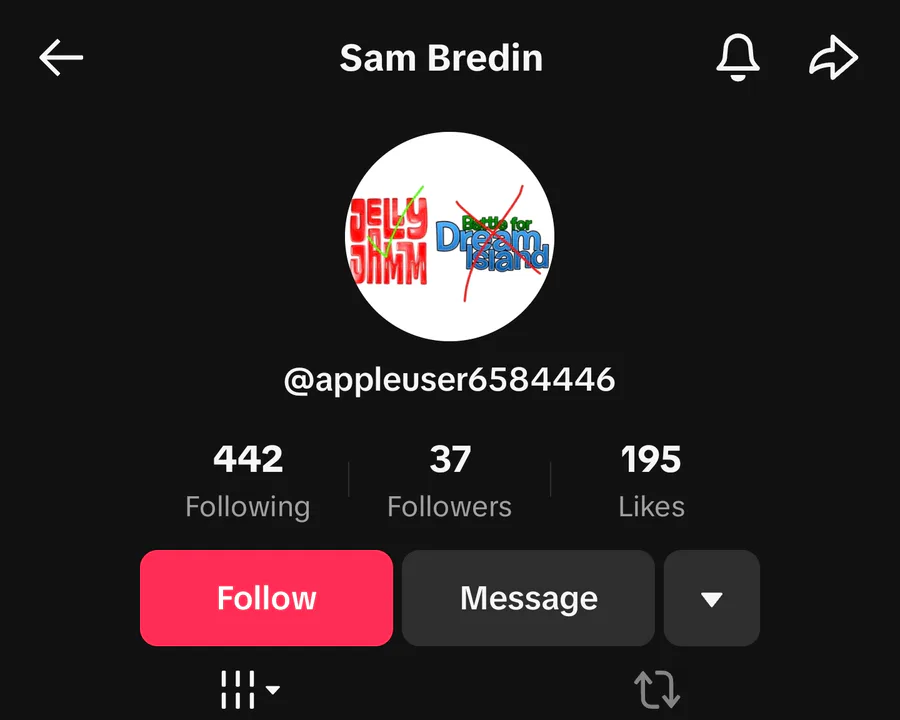This screenshot has height=720, width=900.
Task: Open Sam Bredin's profile picture
Action: 450,237
